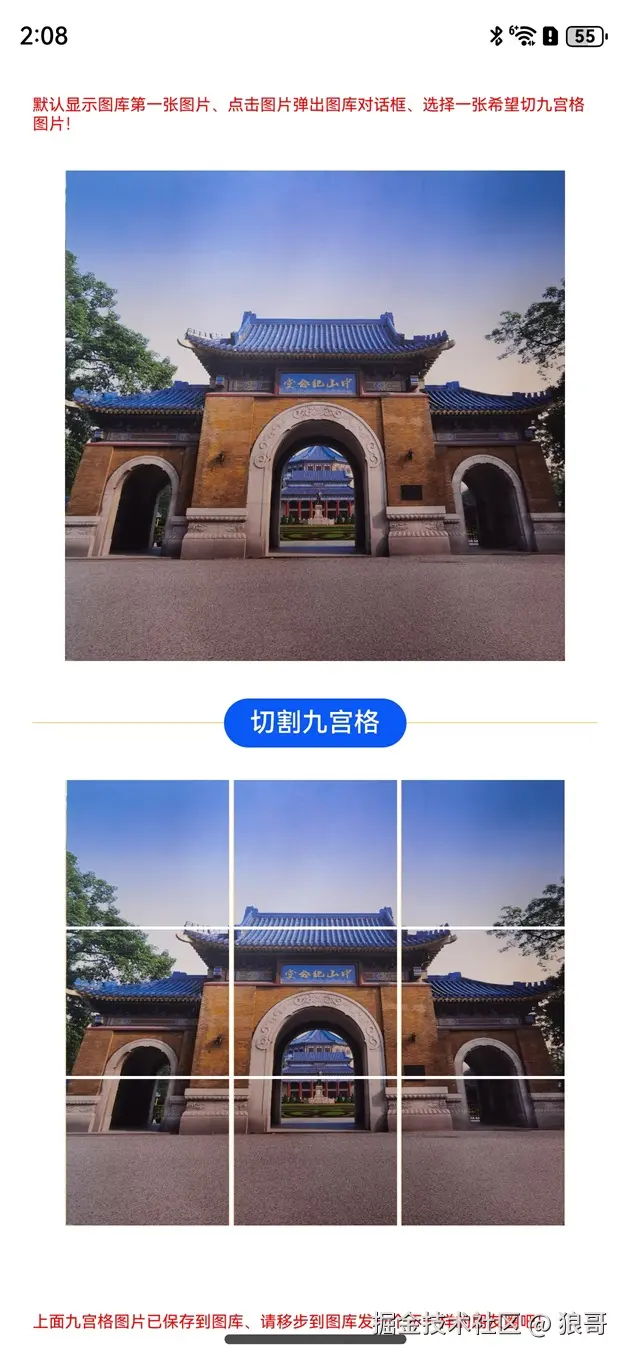The image size is (630, 1360).
Task: Tap the 切割九宫格 button
Action: tap(315, 722)
